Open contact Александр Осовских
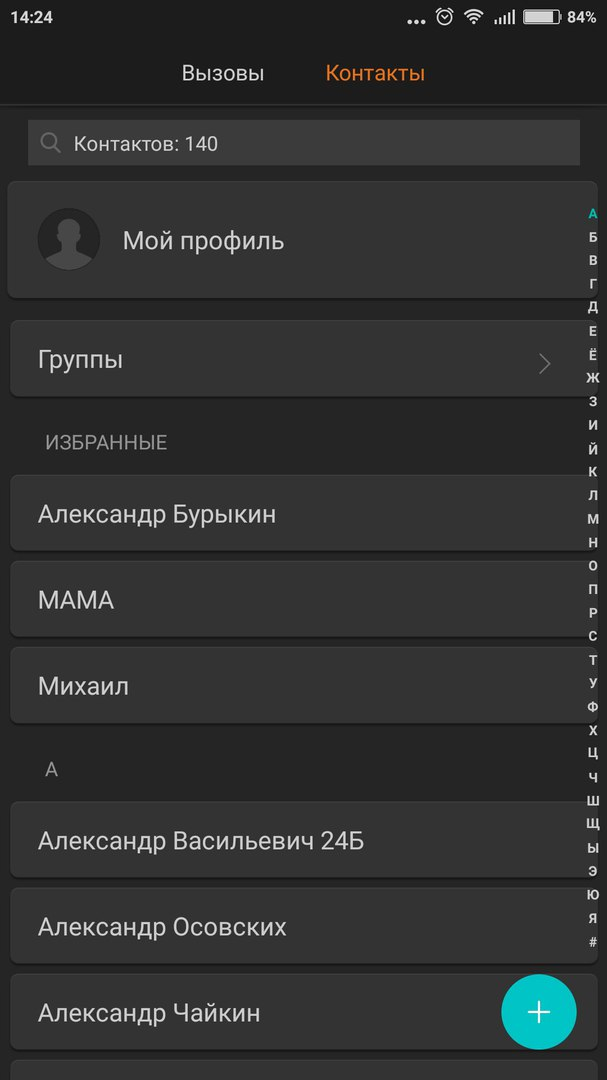 point(302,926)
